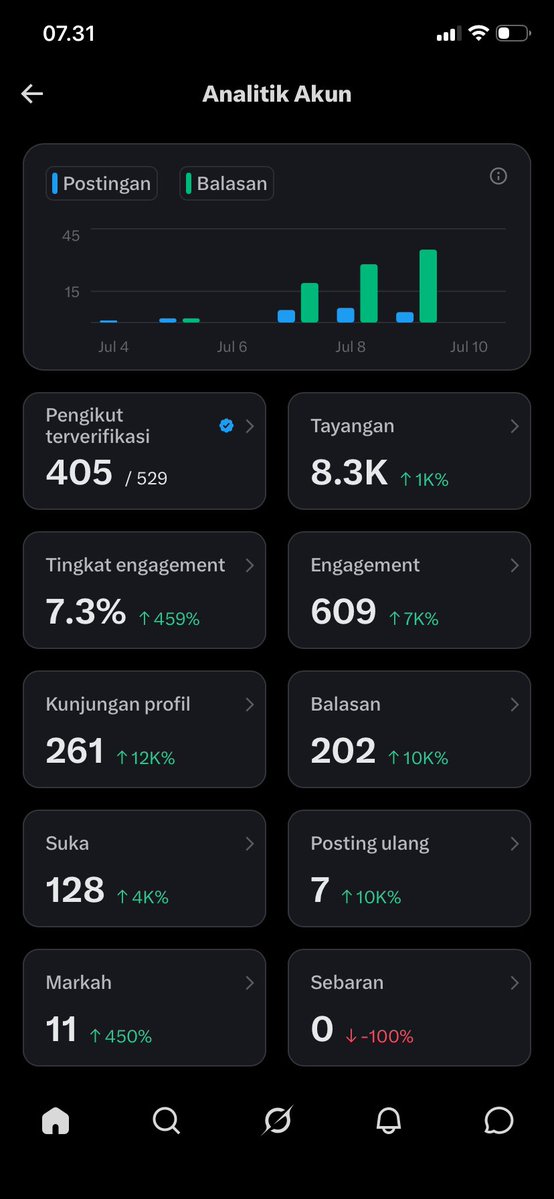Open the Kunjungan profil card
This screenshot has height=1199, width=554.
[x=145, y=729]
